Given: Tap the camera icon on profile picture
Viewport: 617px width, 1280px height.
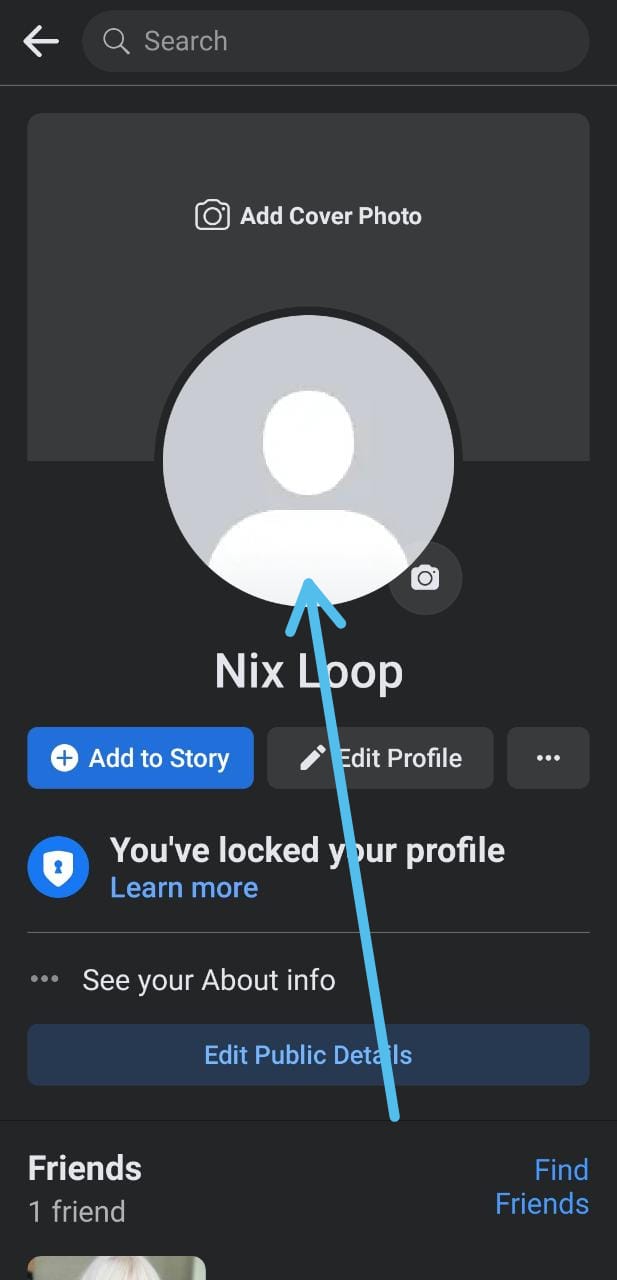Looking at the screenshot, I should [x=425, y=578].
